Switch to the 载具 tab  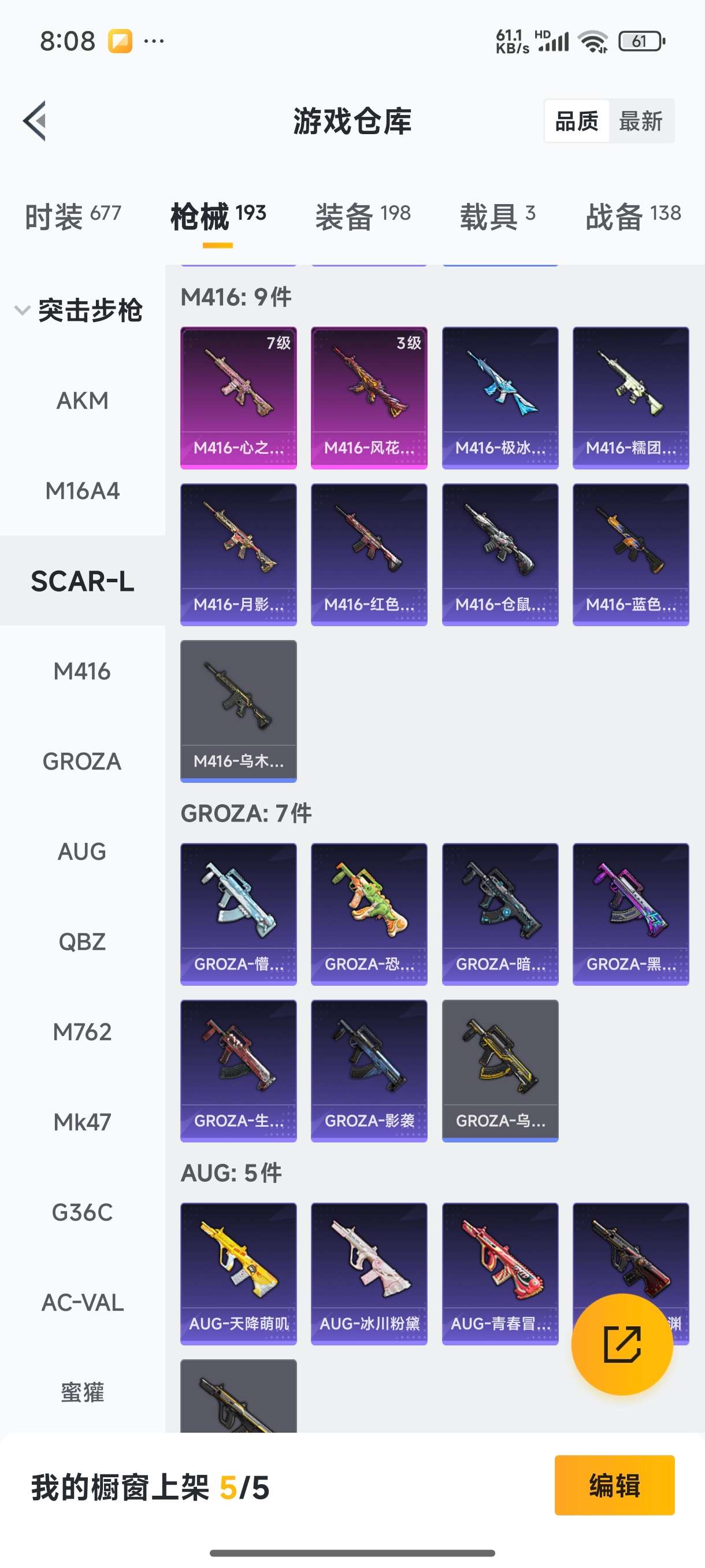(x=497, y=217)
